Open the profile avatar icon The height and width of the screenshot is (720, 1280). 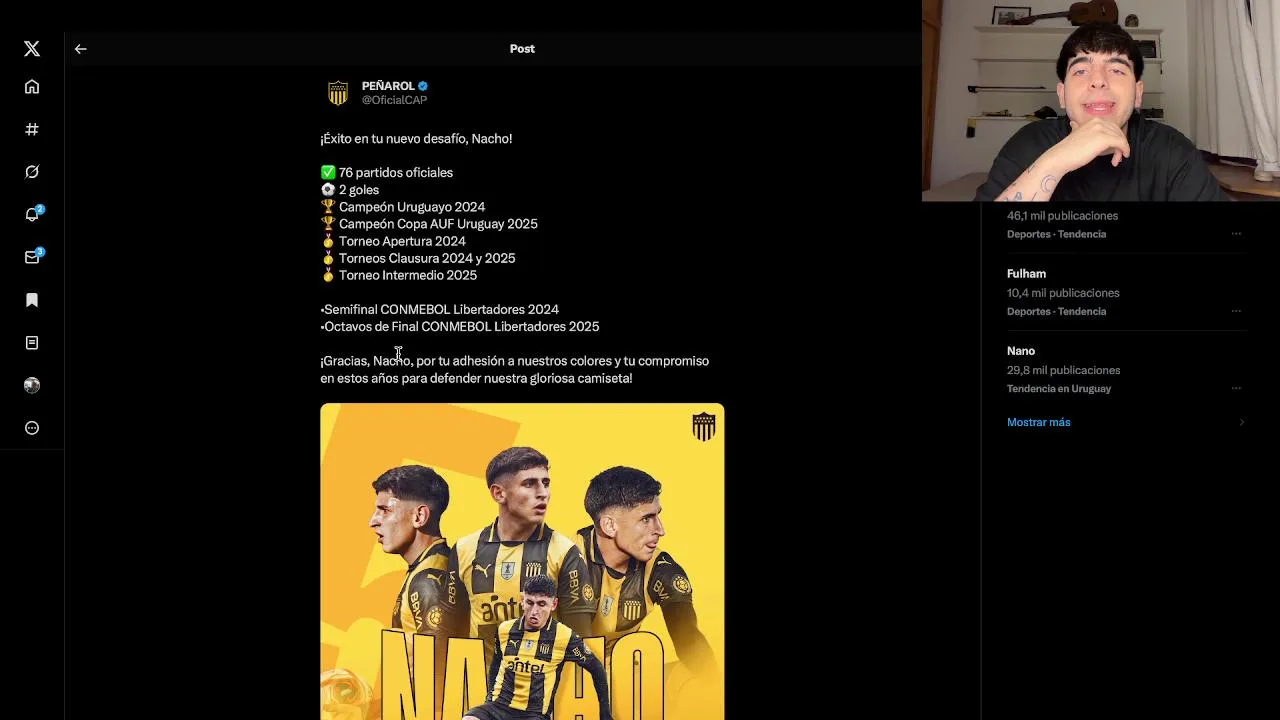point(32,385)
